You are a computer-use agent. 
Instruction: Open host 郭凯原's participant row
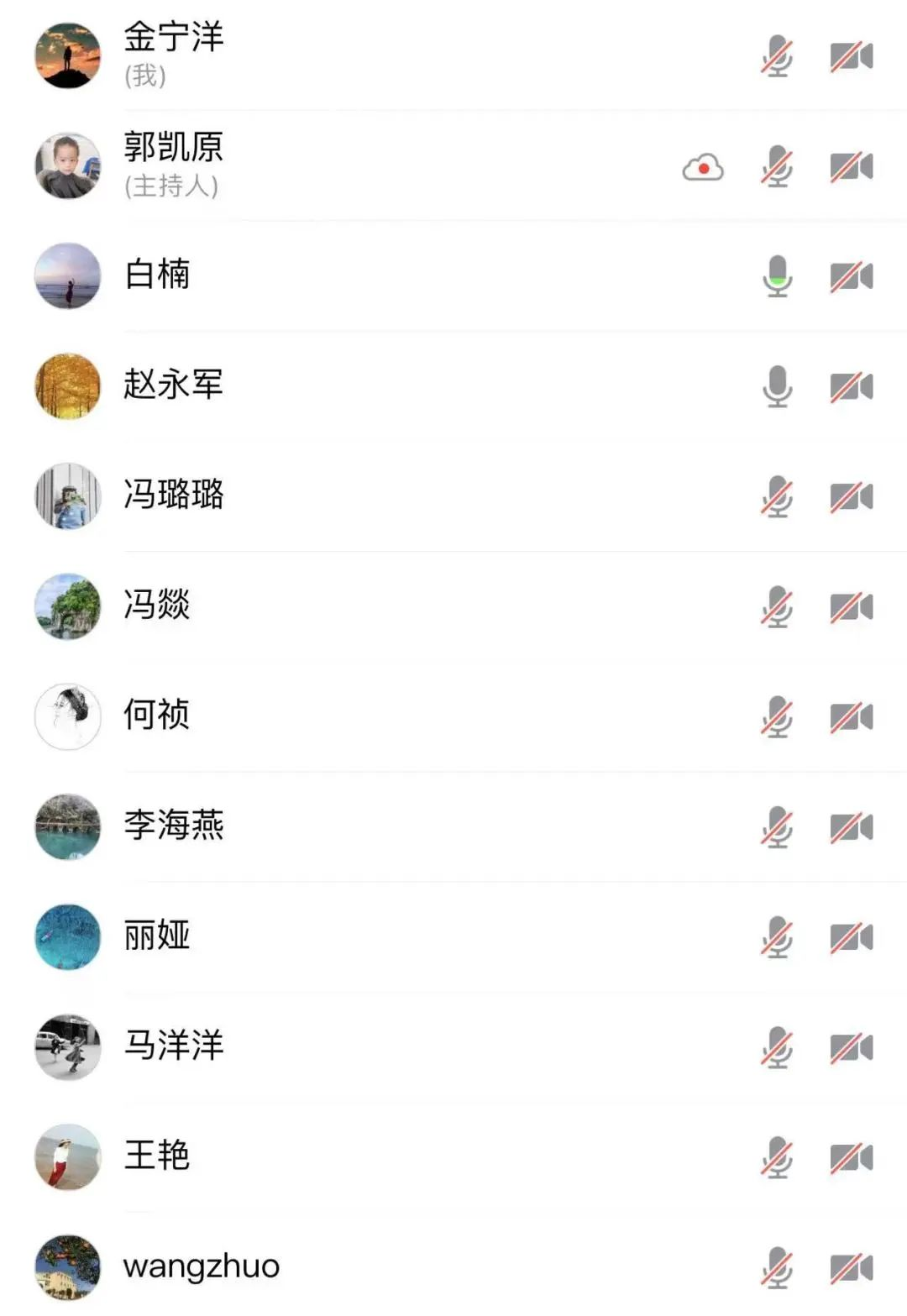174,165
